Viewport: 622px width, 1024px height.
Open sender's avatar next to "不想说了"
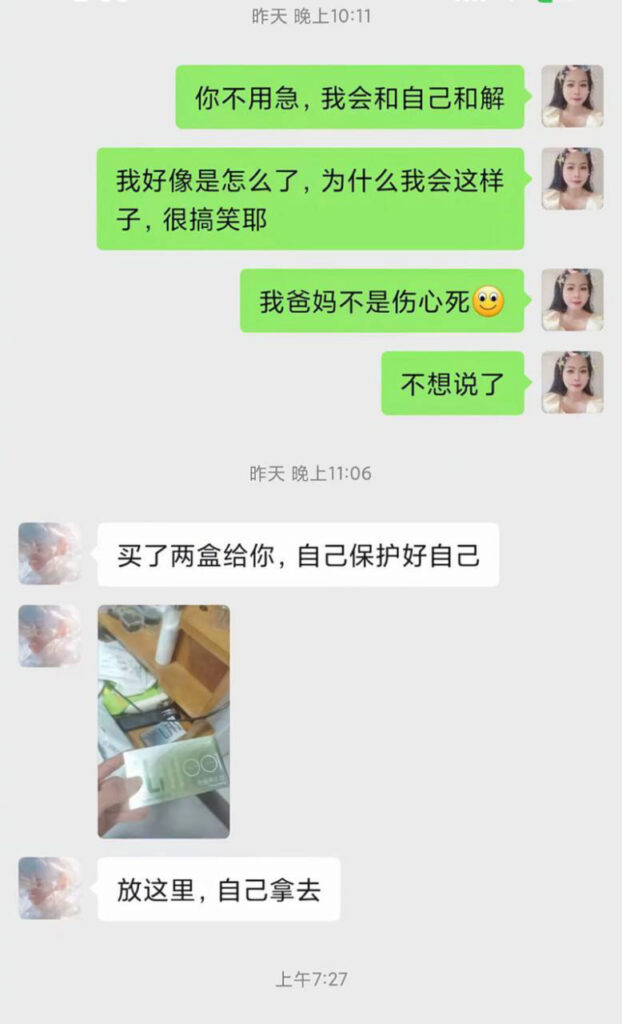coord(572,382)
